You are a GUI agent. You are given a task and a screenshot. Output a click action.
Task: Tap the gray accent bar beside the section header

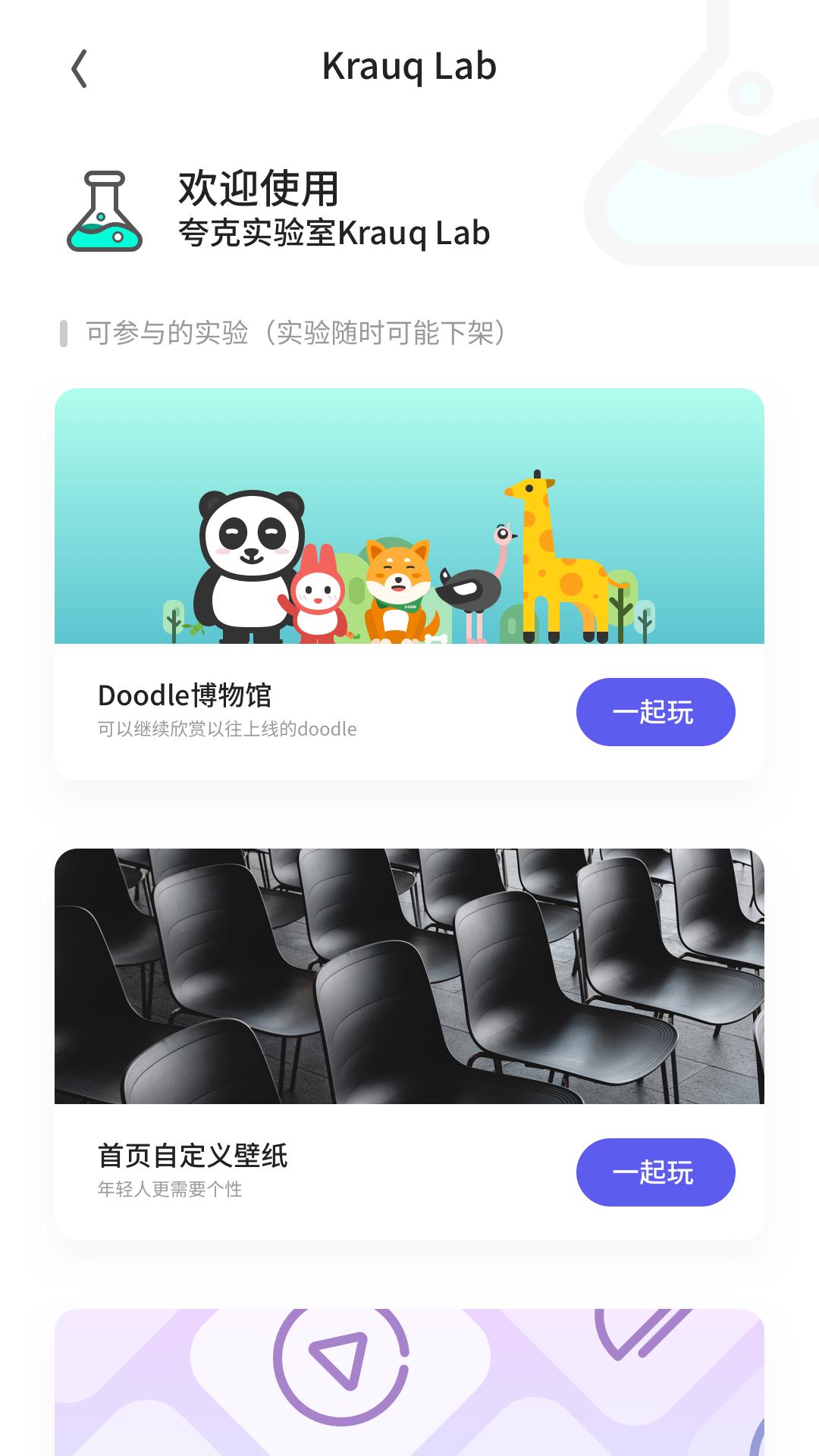[64, 331]
